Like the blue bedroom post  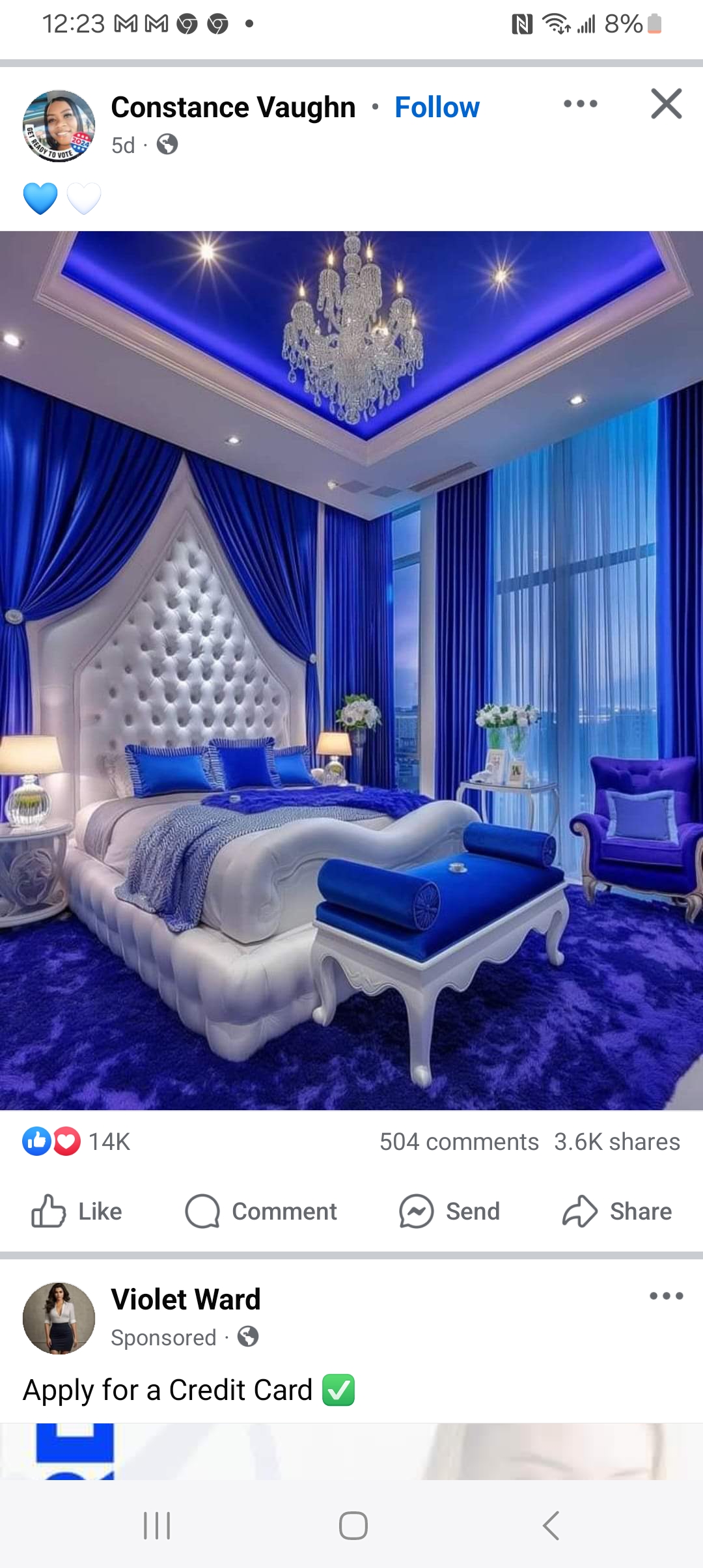[x=77, y=1211]
